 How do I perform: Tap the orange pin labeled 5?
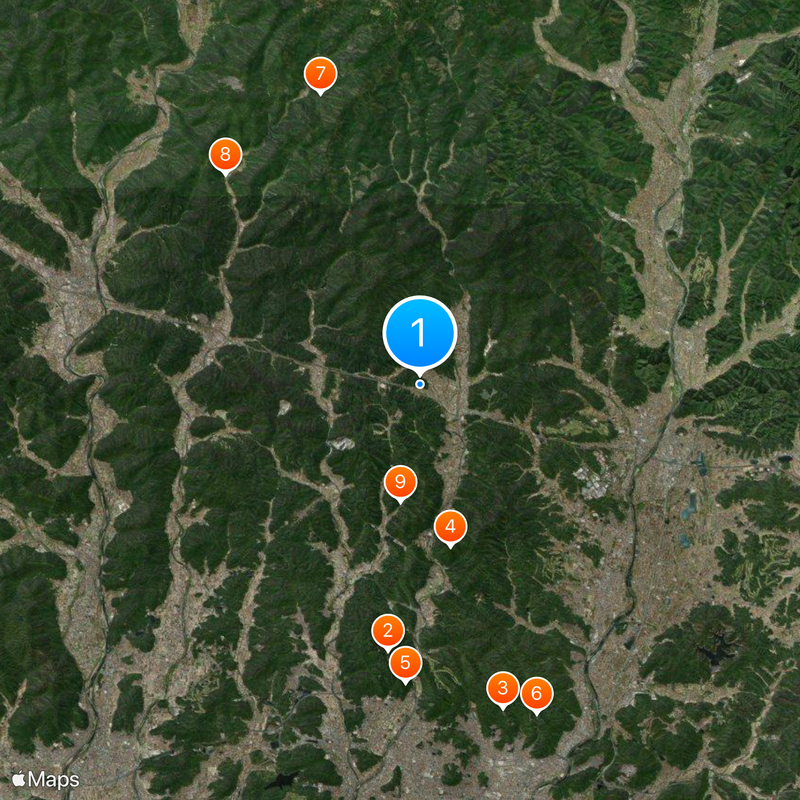click(x=405, y=661)
